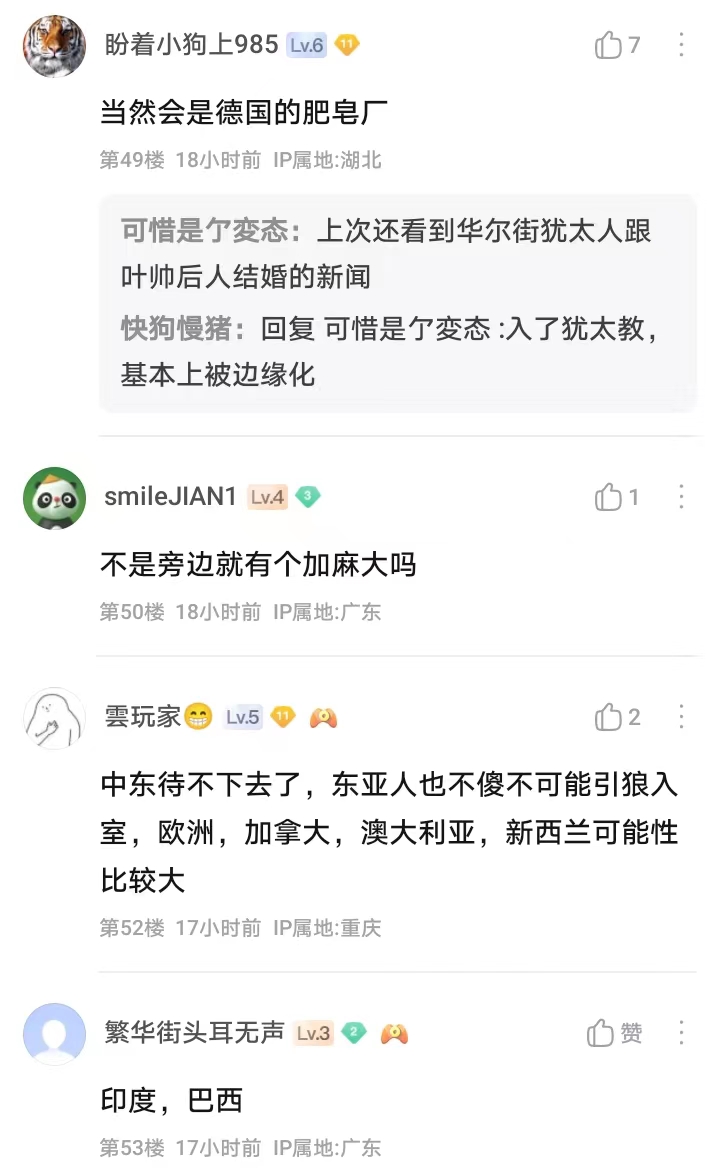Tap the username 雲玩家
720x1169 pixels.
click(142, 717)
